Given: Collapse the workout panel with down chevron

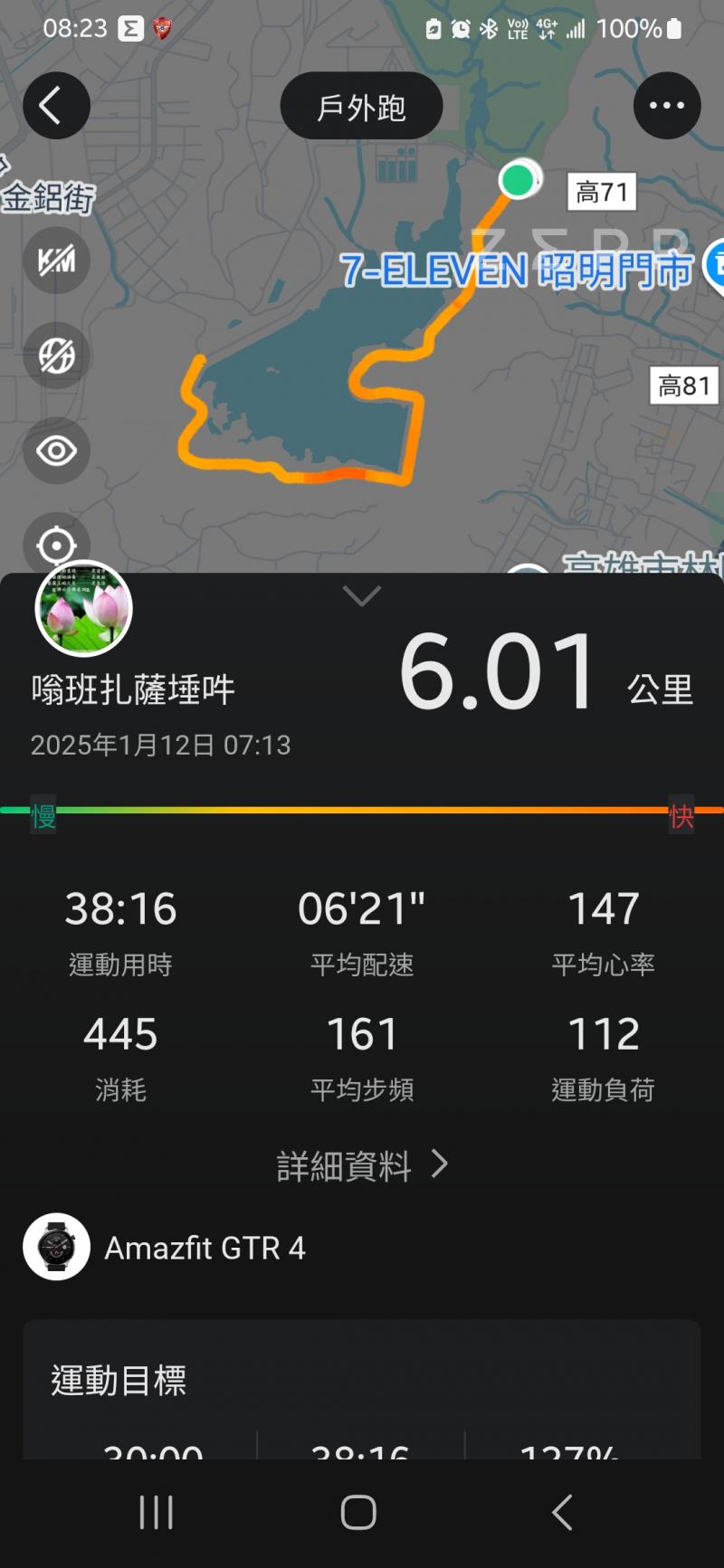Looking at the screenshot, I should [x=361, y=595].
